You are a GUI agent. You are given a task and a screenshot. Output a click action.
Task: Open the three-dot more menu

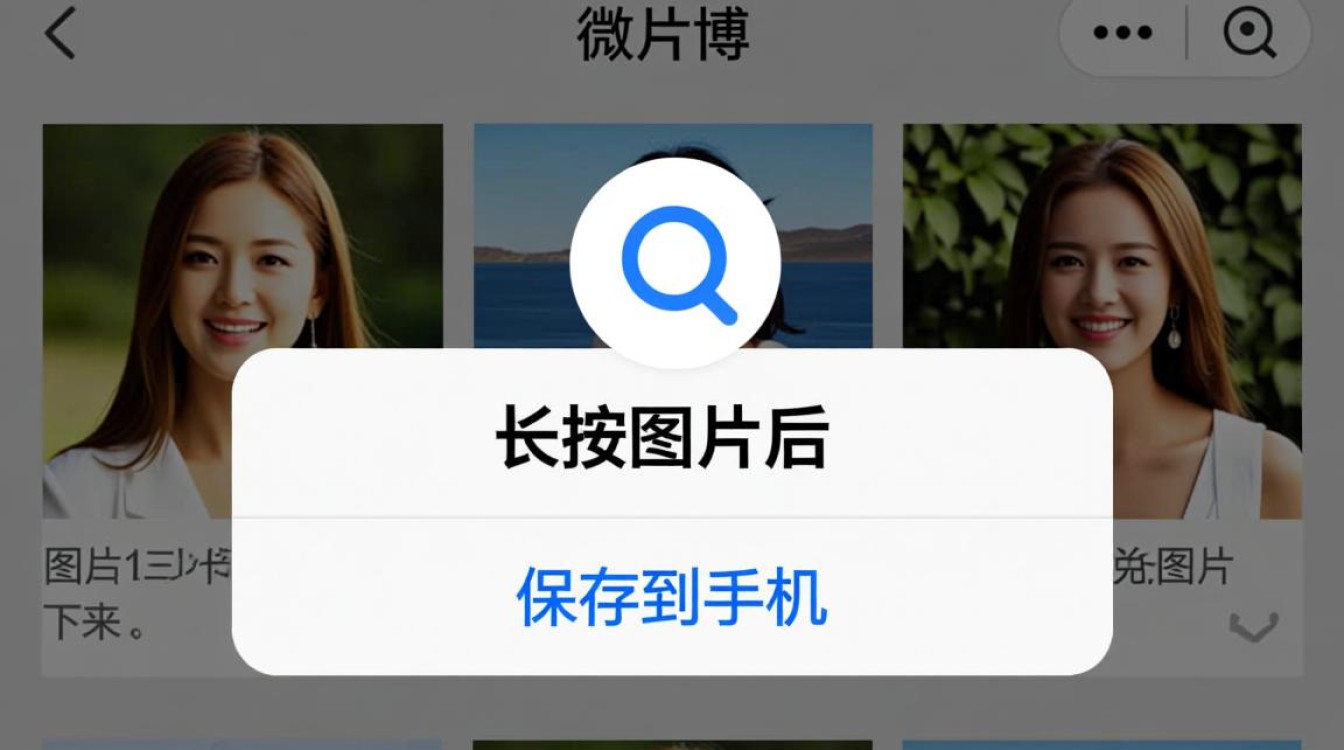coord(1122,33)
